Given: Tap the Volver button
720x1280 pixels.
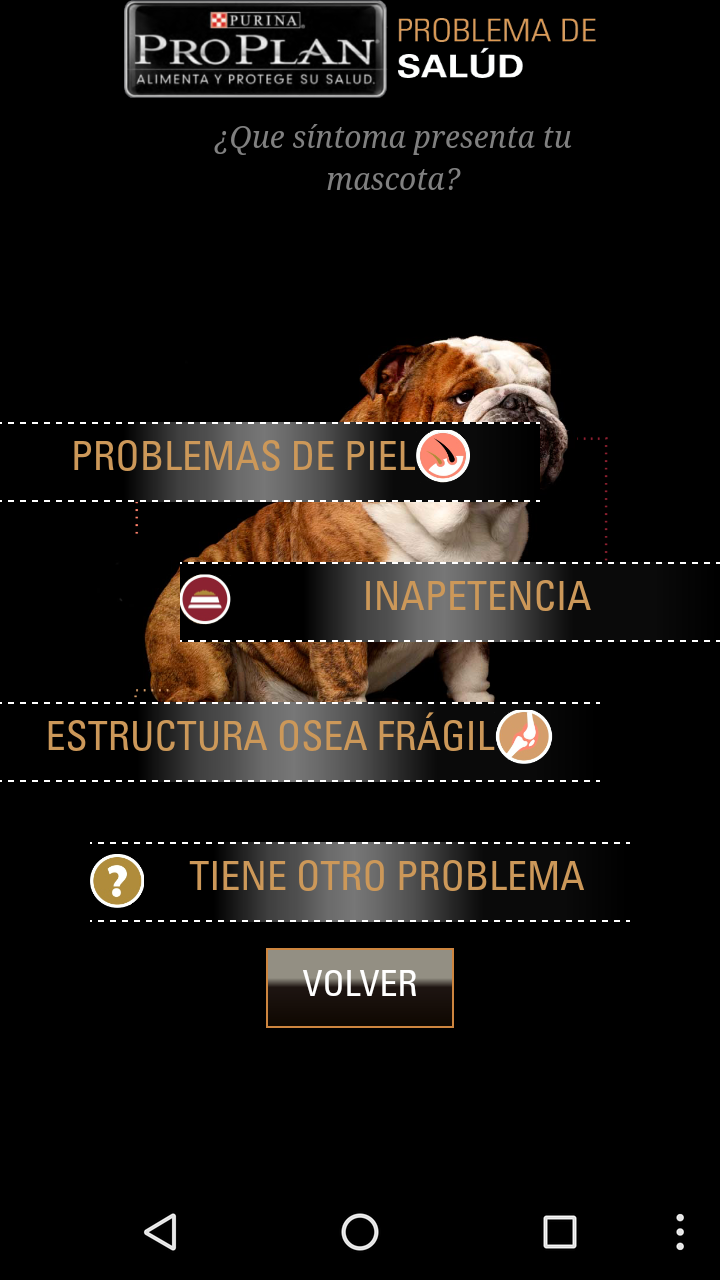Looking at the screenshot, I should pyautogui.click(x=360, y=986).
